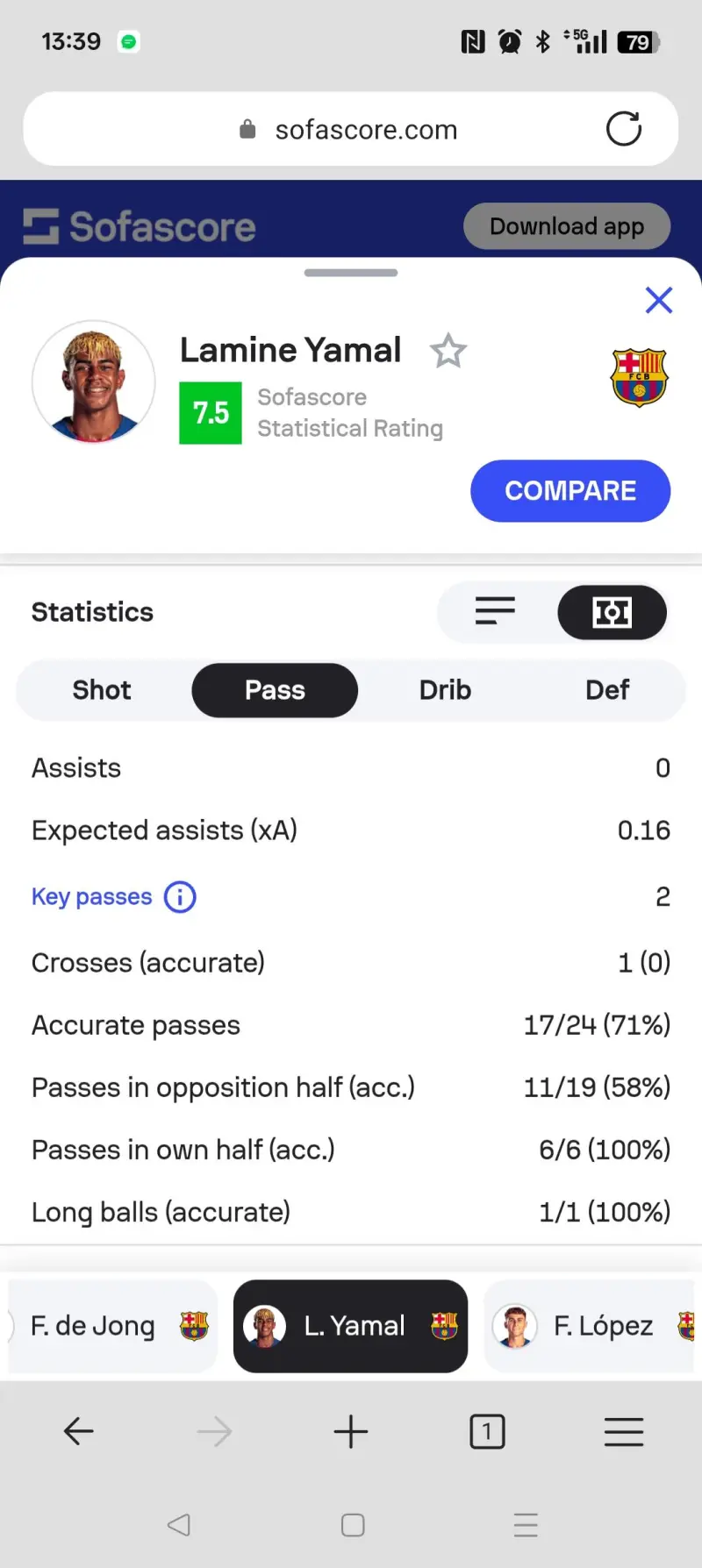Add Lamine Yamal to favorites via star
Image resolution: width=702 pixels, height=1568 pixels.
(448, 351)
